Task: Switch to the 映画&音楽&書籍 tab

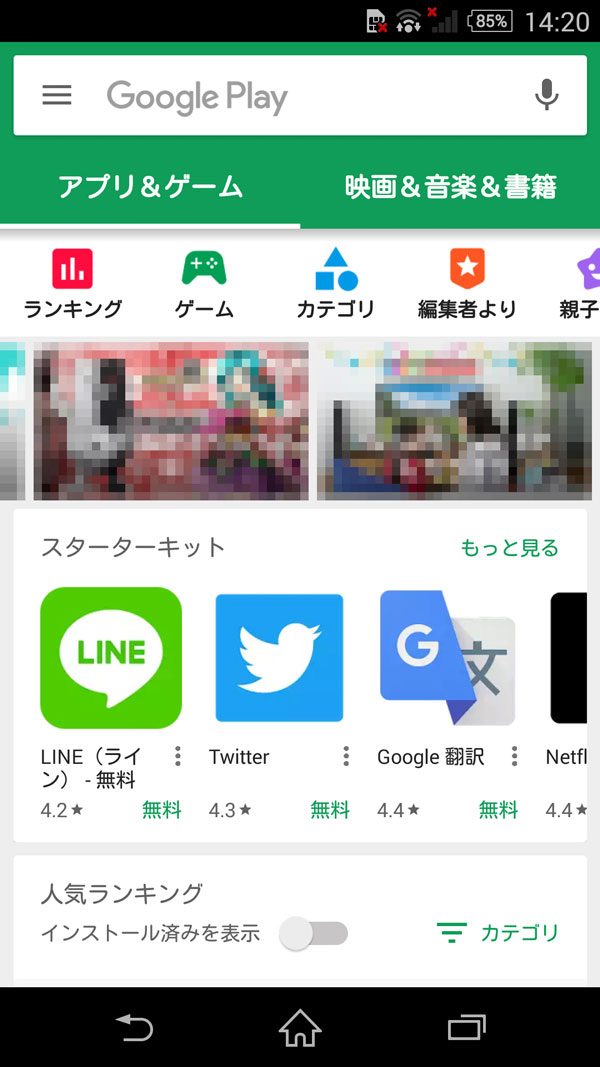Action: tap(450, 187)
